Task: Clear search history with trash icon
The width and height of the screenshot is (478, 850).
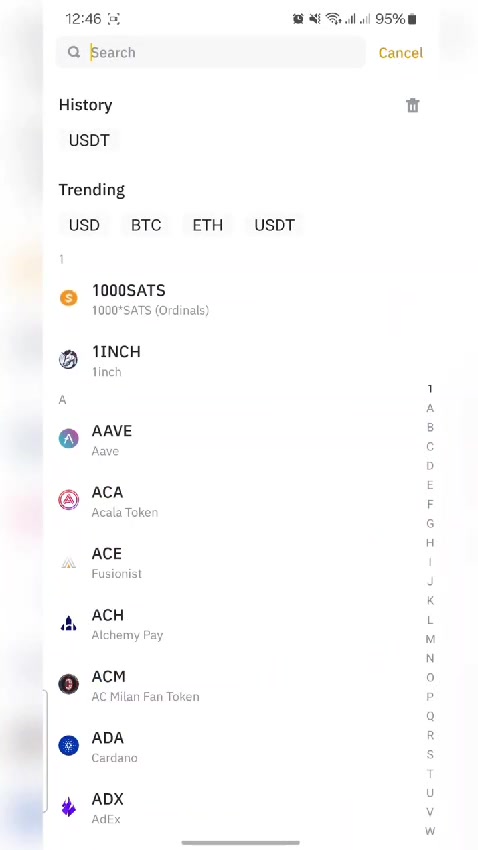Action: (x=412, y=105)
